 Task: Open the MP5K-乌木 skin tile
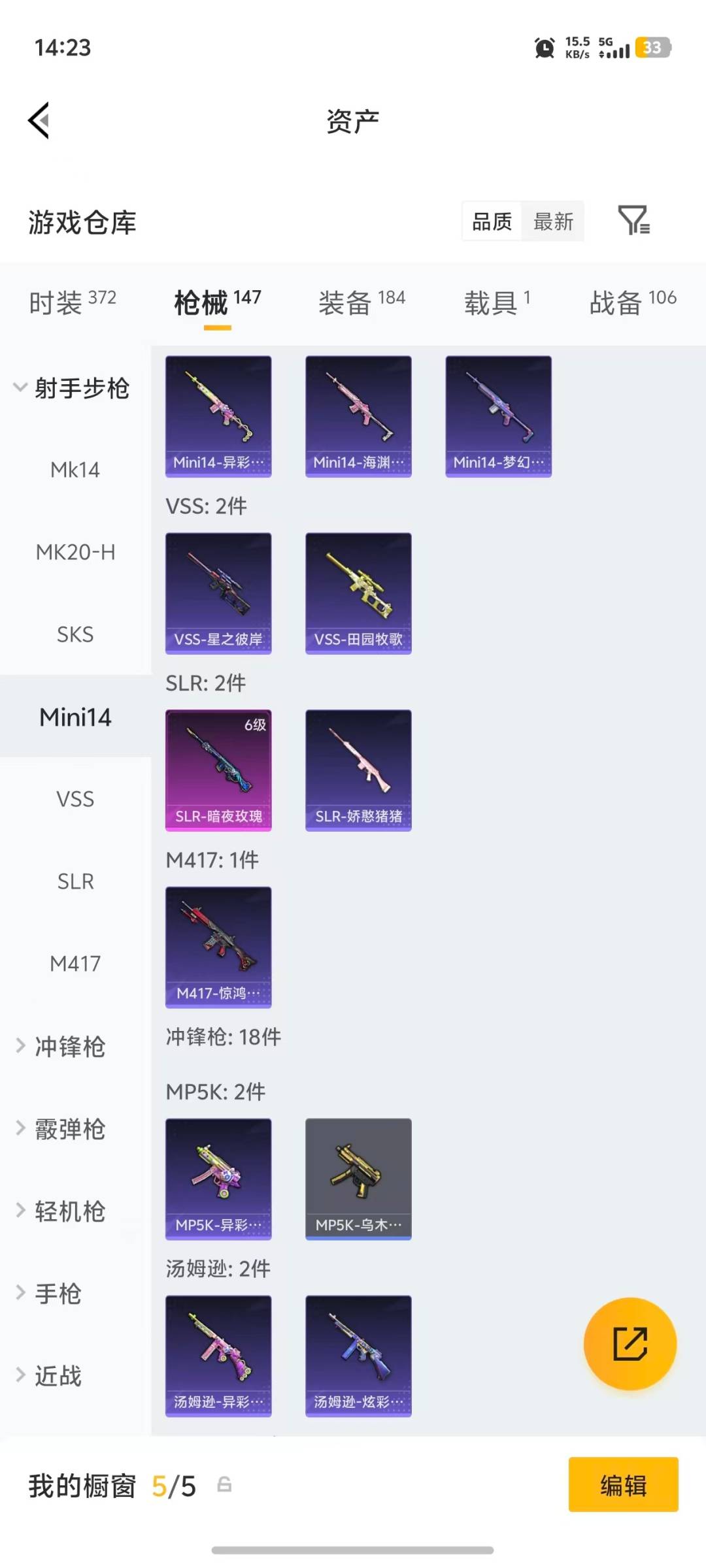(358, 1179)
